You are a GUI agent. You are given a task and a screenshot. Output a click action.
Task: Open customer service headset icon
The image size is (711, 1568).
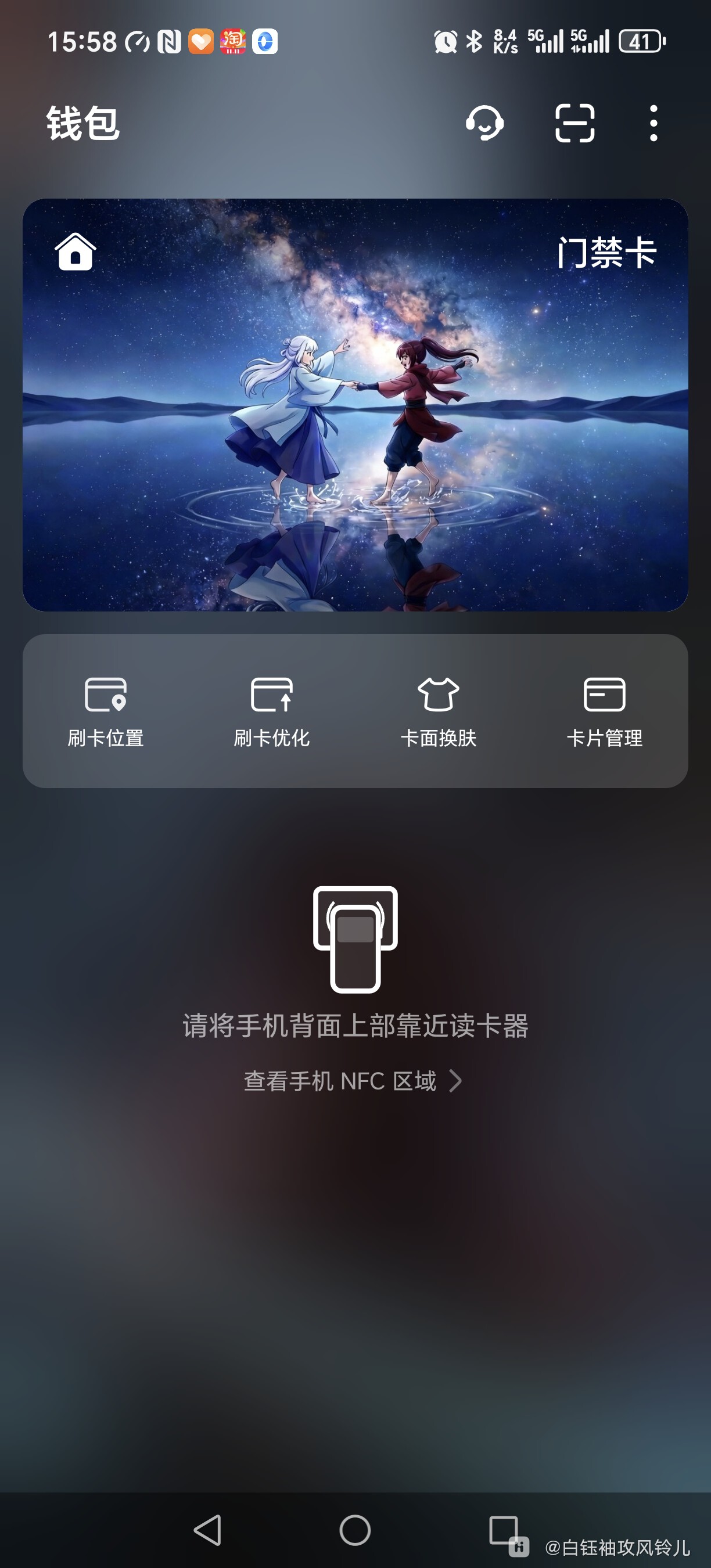[484, 123]
